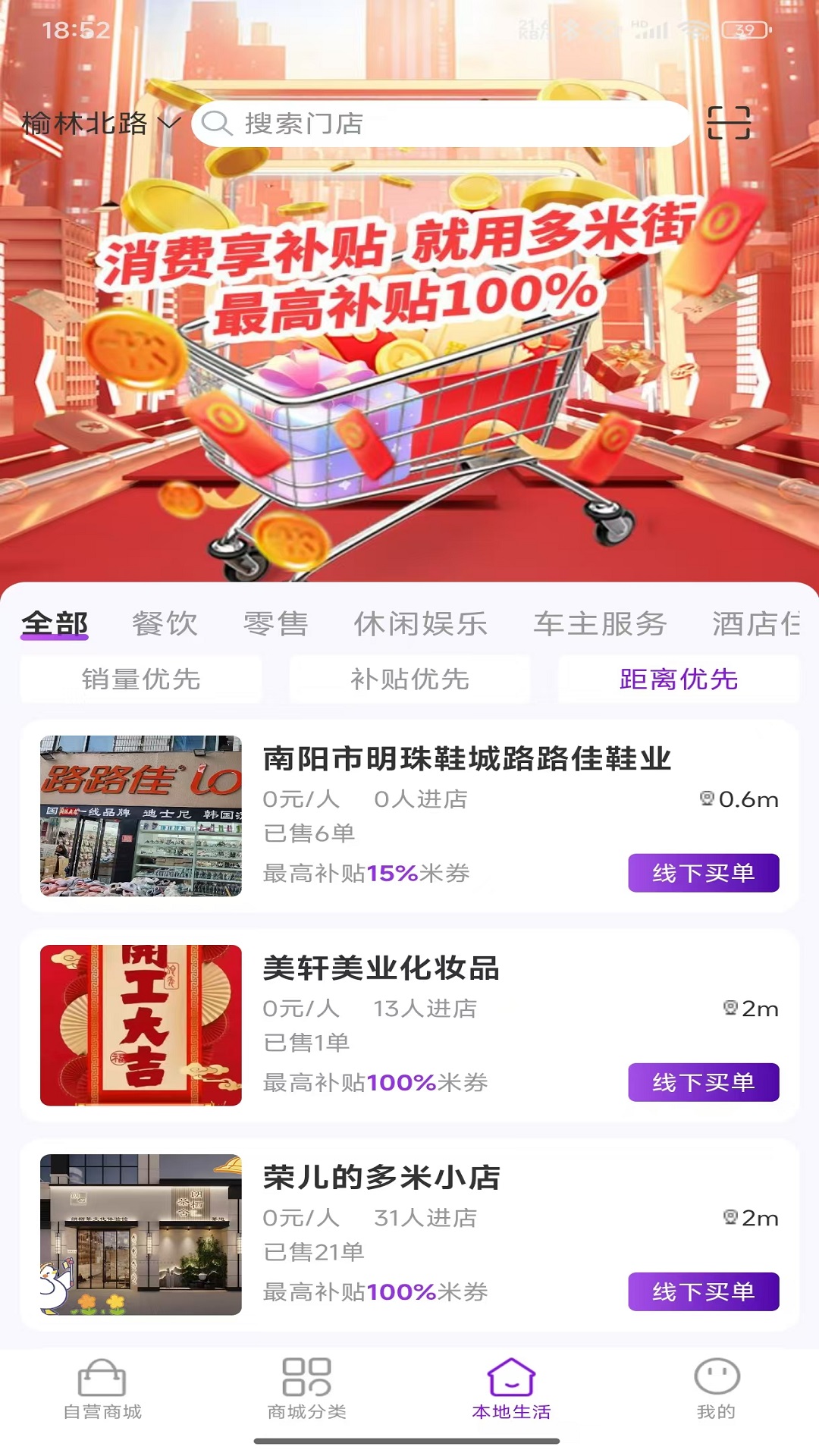Switch to the 餐饮 category tab
The image size is (819, 1456).
click(165, 624)
